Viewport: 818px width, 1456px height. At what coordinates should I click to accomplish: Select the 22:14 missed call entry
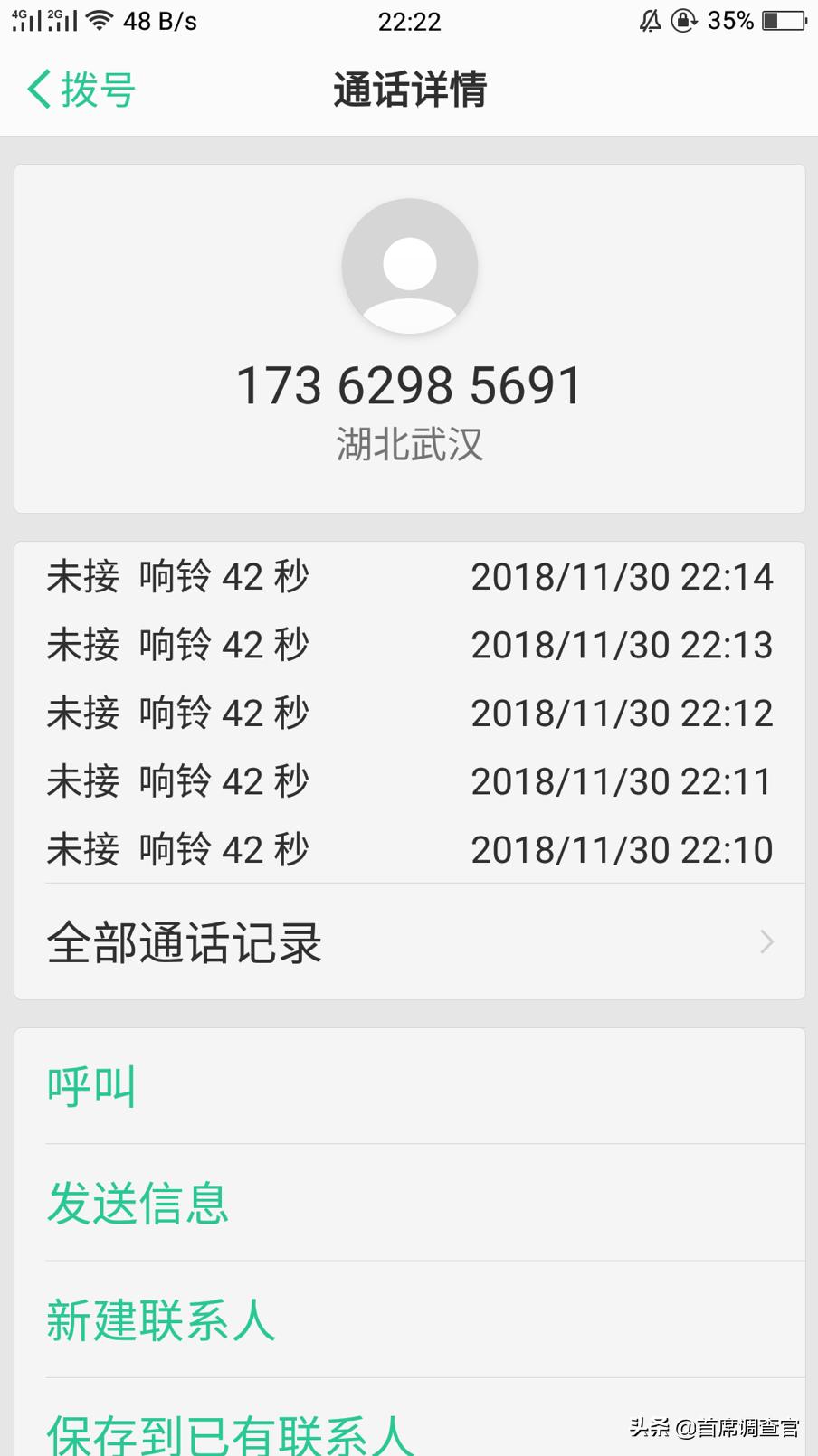pyautogui.click(x=409, y=576)
